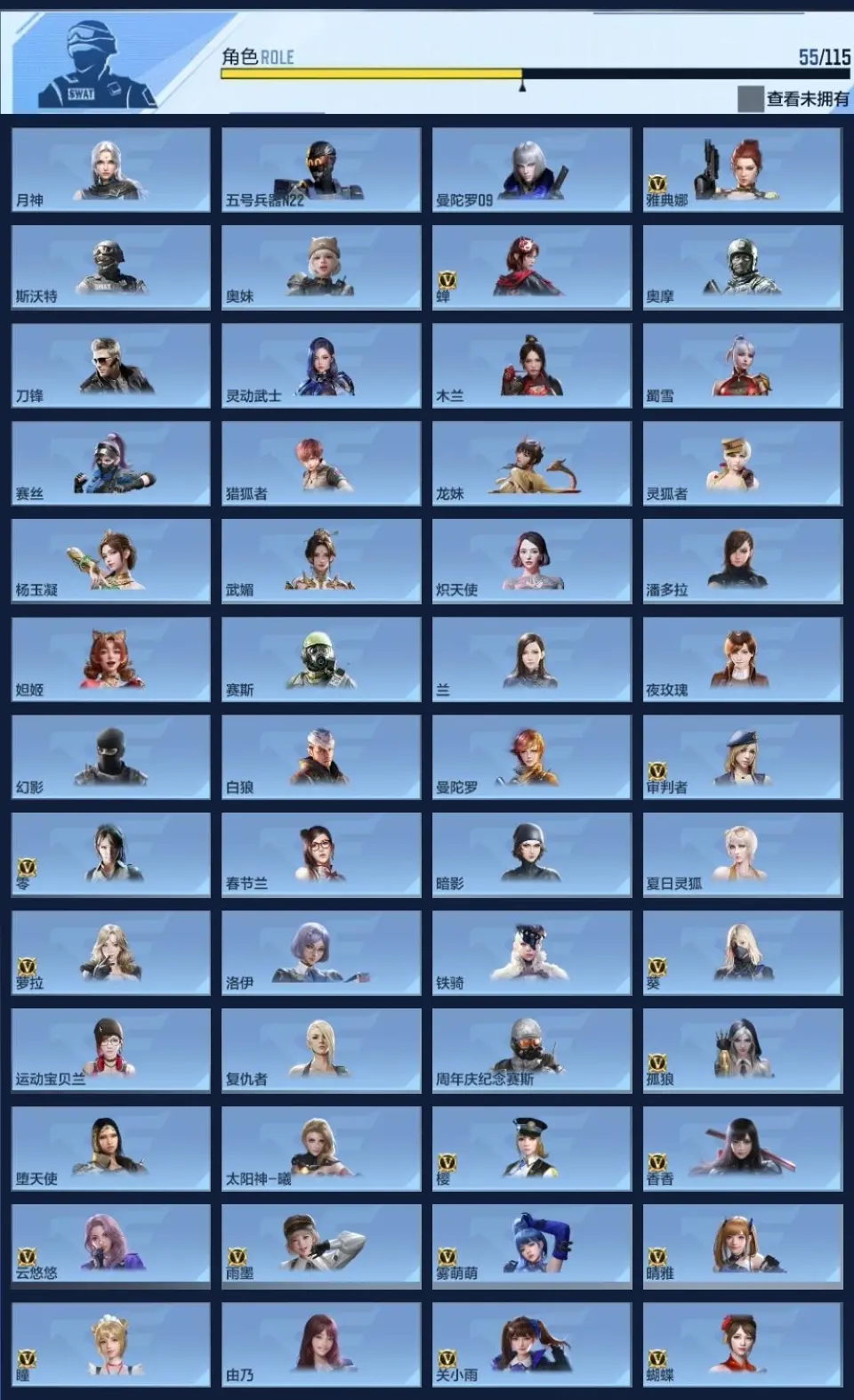Open the 夜玫瑰 character tile
The width and height of the screenshot is (854, 1400).
[x=743, y=660]
